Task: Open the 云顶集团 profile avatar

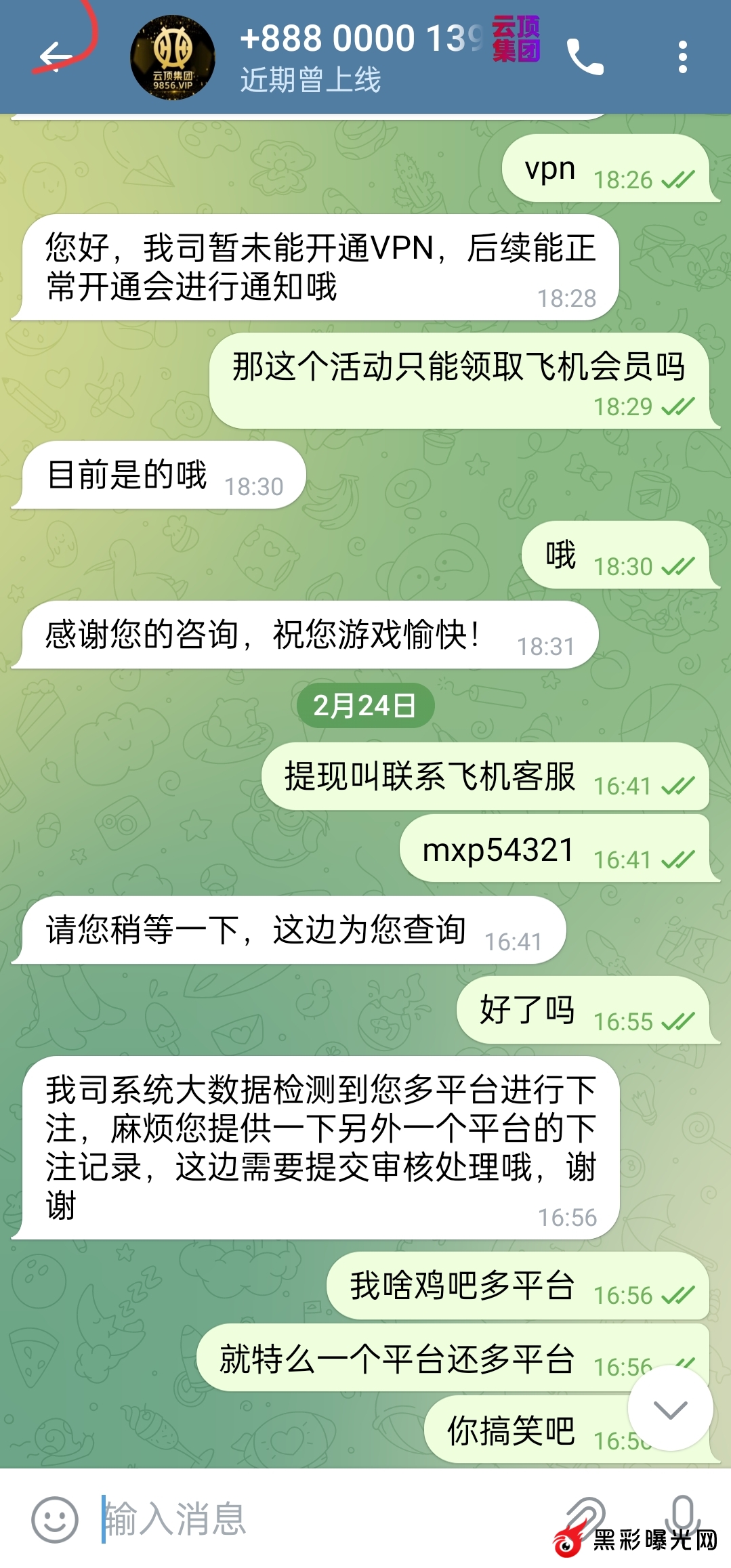Action: tap(172, 58)
